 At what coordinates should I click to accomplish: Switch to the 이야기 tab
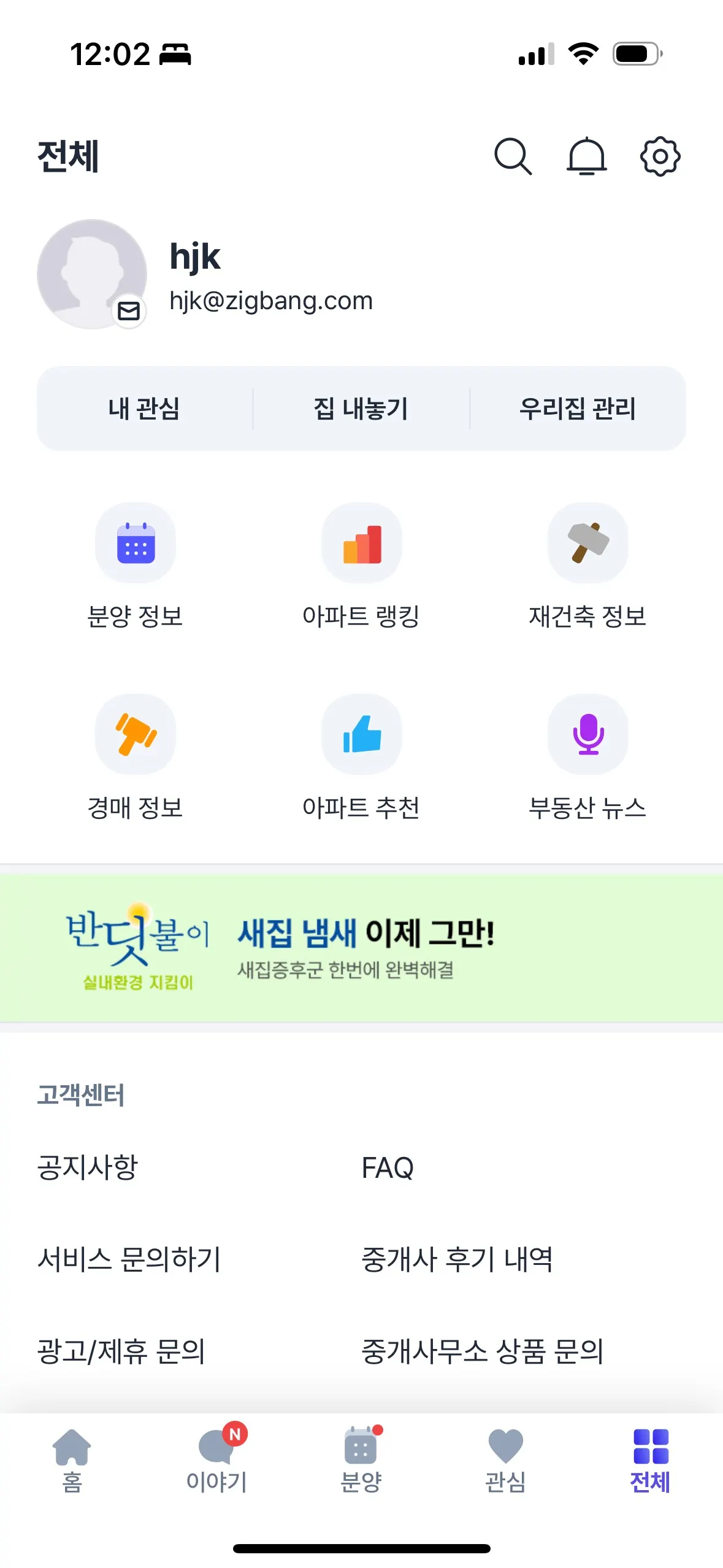pos(217,1459)
